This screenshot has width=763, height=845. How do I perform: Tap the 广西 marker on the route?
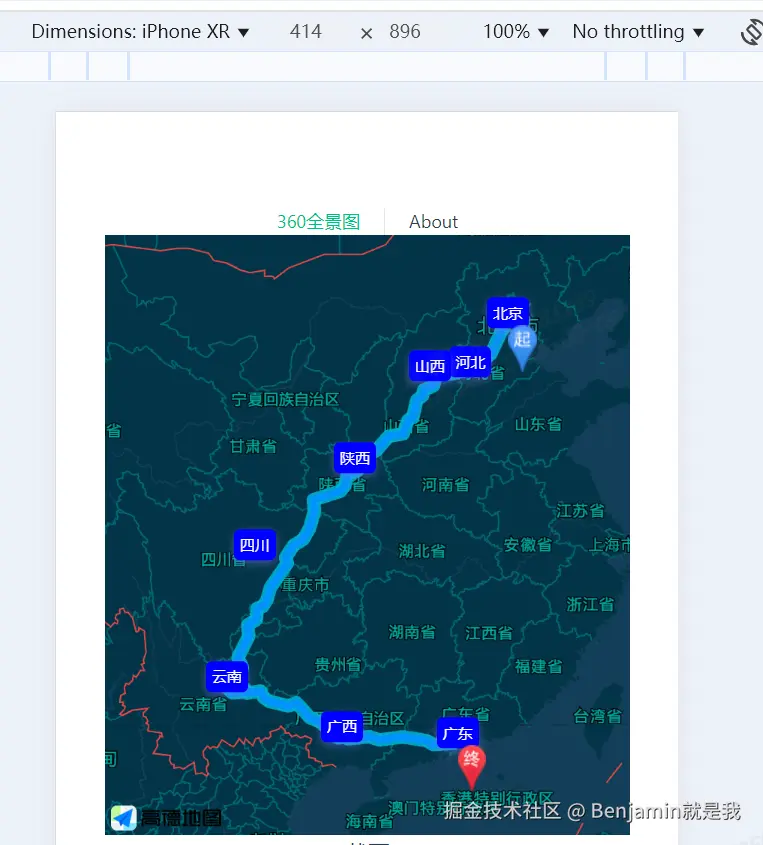click(x=342, y=727)
